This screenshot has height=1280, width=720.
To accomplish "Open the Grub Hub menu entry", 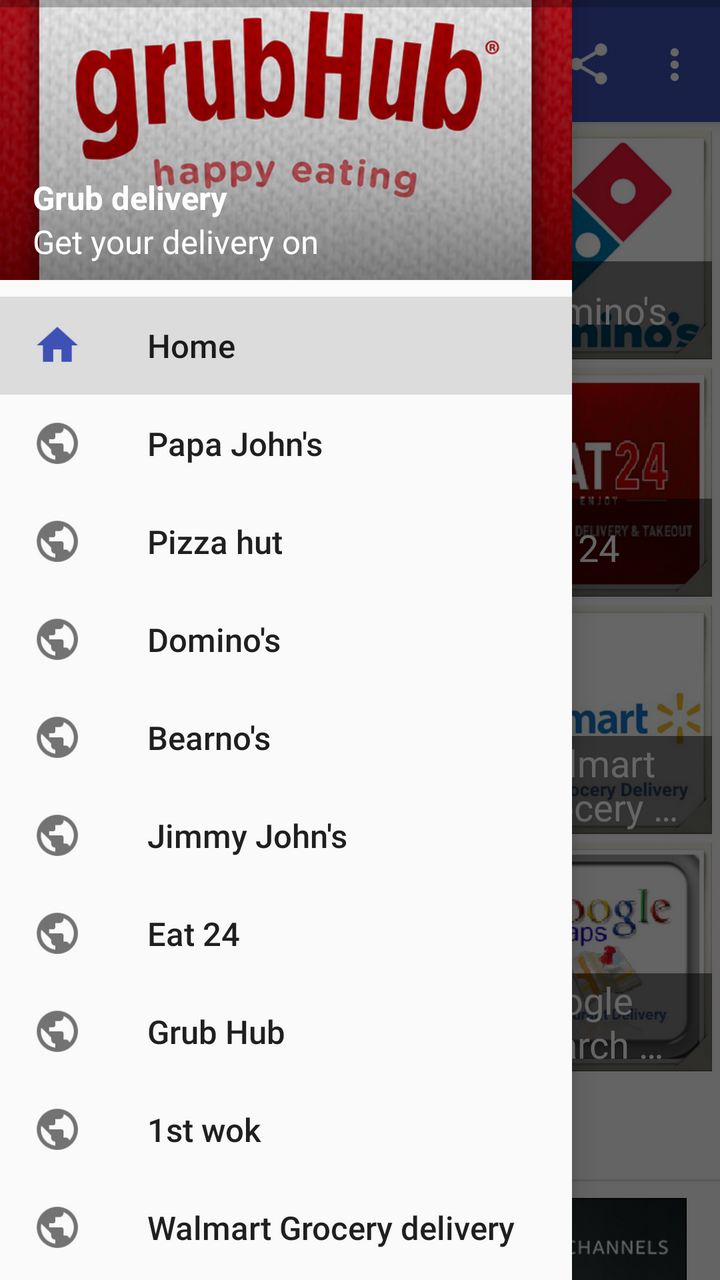I will 215,1031.
